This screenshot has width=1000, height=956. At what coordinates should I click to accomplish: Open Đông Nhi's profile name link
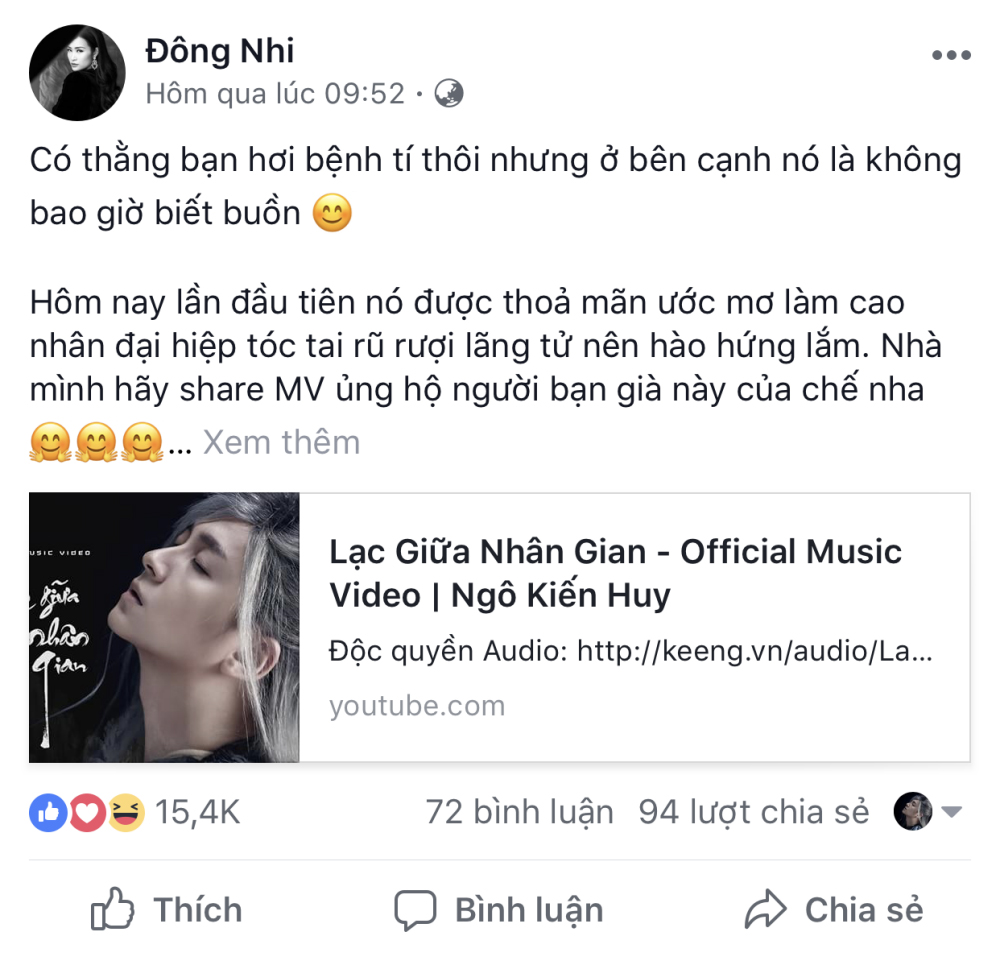pos(219,50)
